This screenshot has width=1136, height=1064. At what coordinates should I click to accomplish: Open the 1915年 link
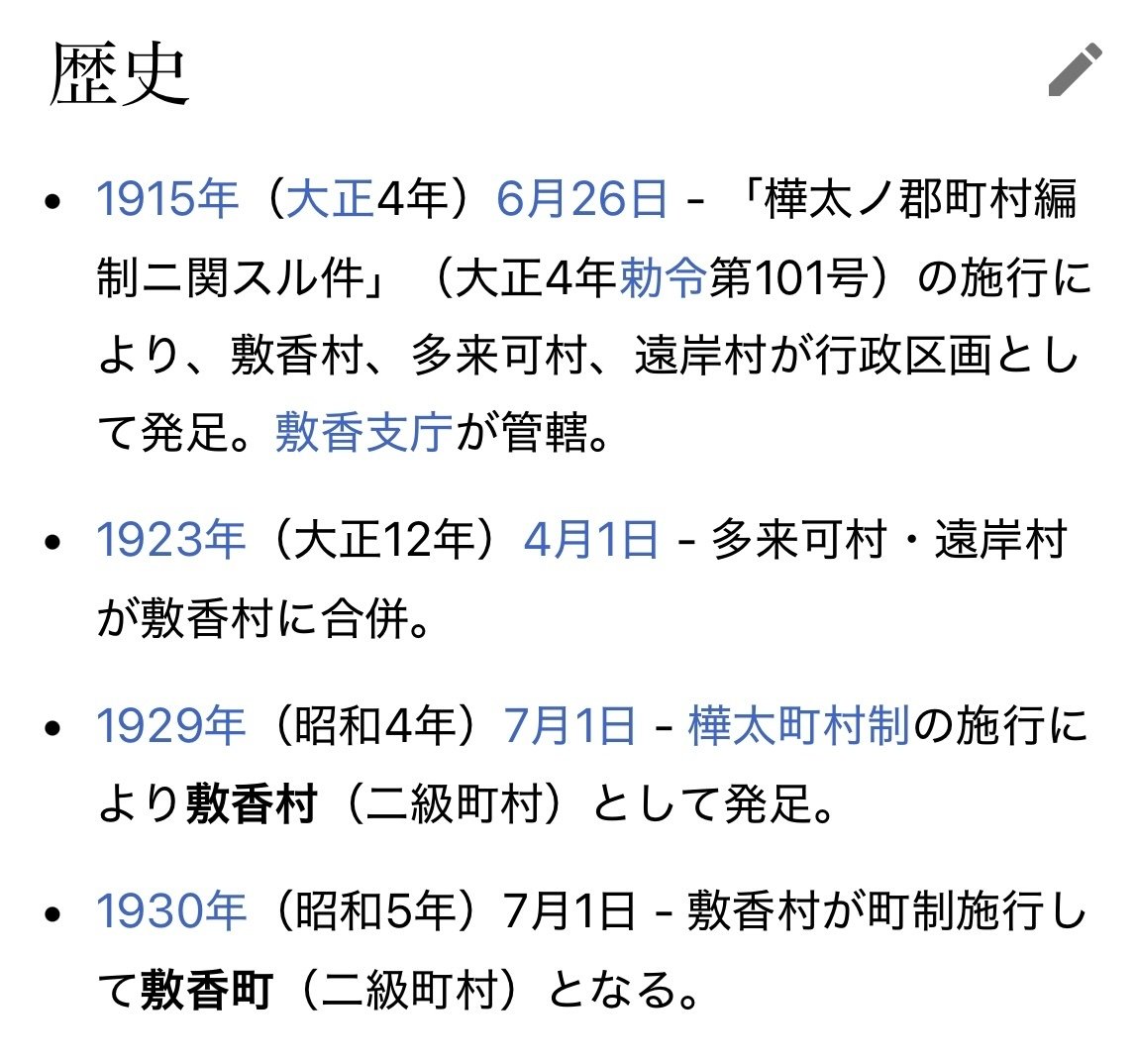[167, 200]
